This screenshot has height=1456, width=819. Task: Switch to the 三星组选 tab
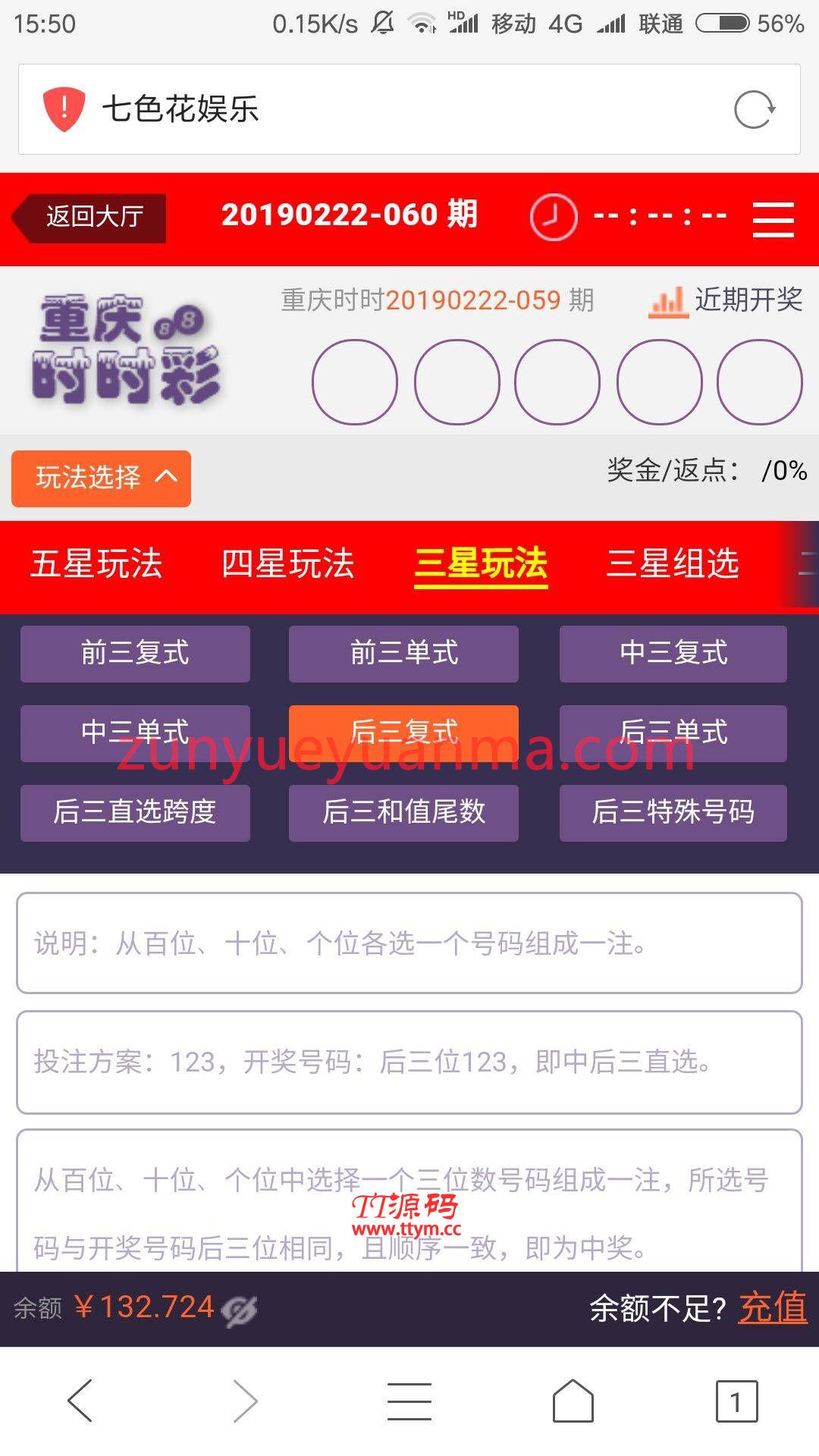click(673, 564)
